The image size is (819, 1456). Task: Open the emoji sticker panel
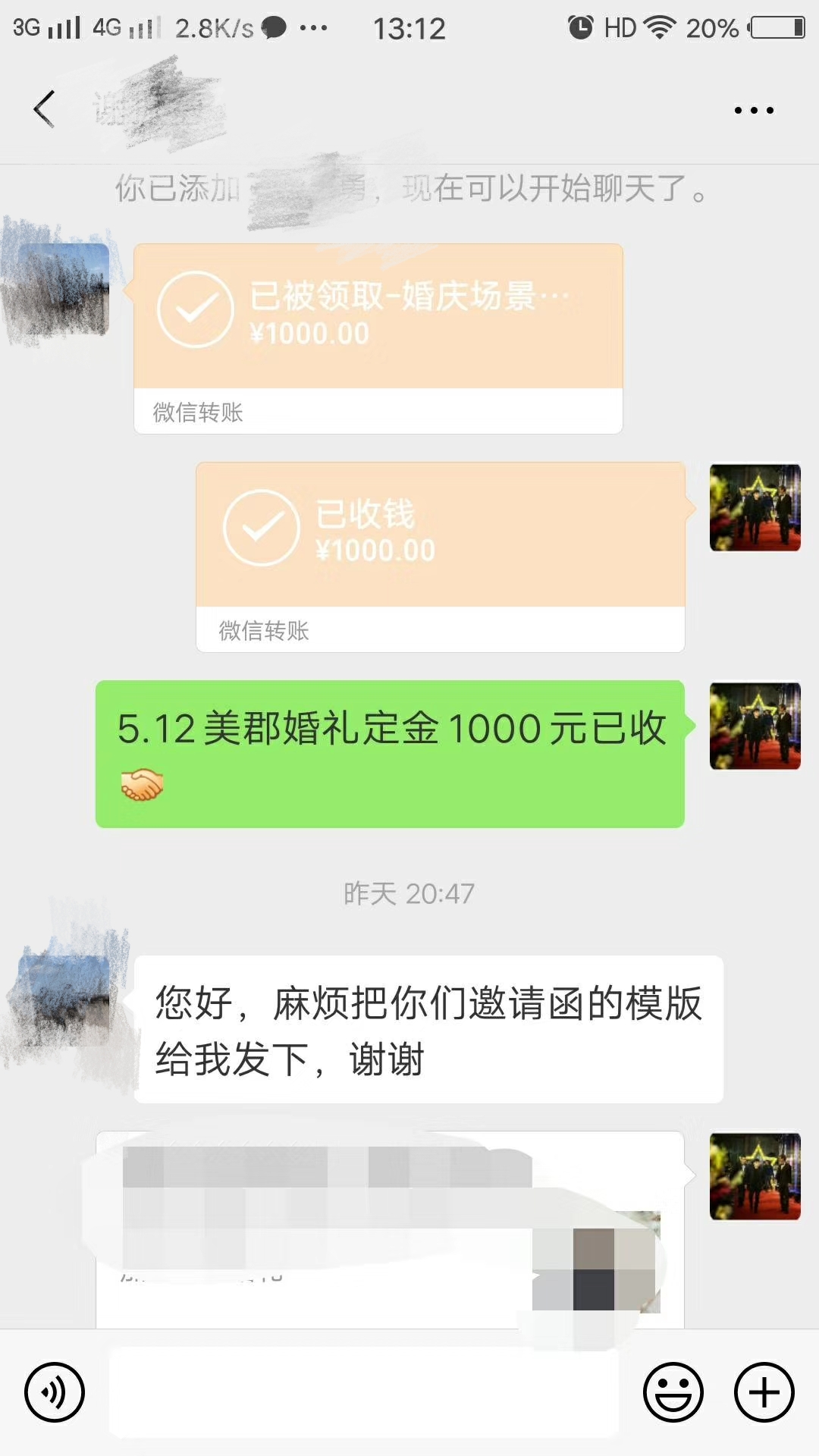pyautogui.click(x=673, y=1392)
